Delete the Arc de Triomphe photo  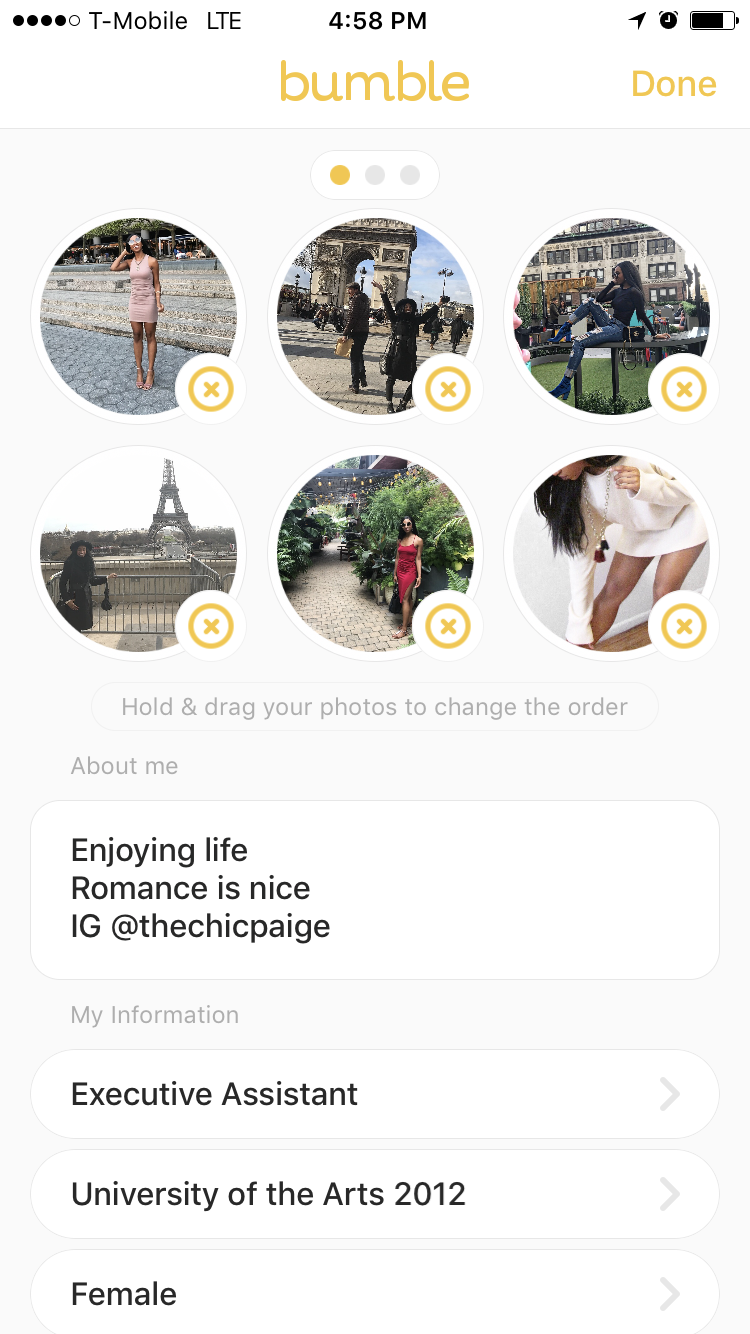[x=448, y=390]
